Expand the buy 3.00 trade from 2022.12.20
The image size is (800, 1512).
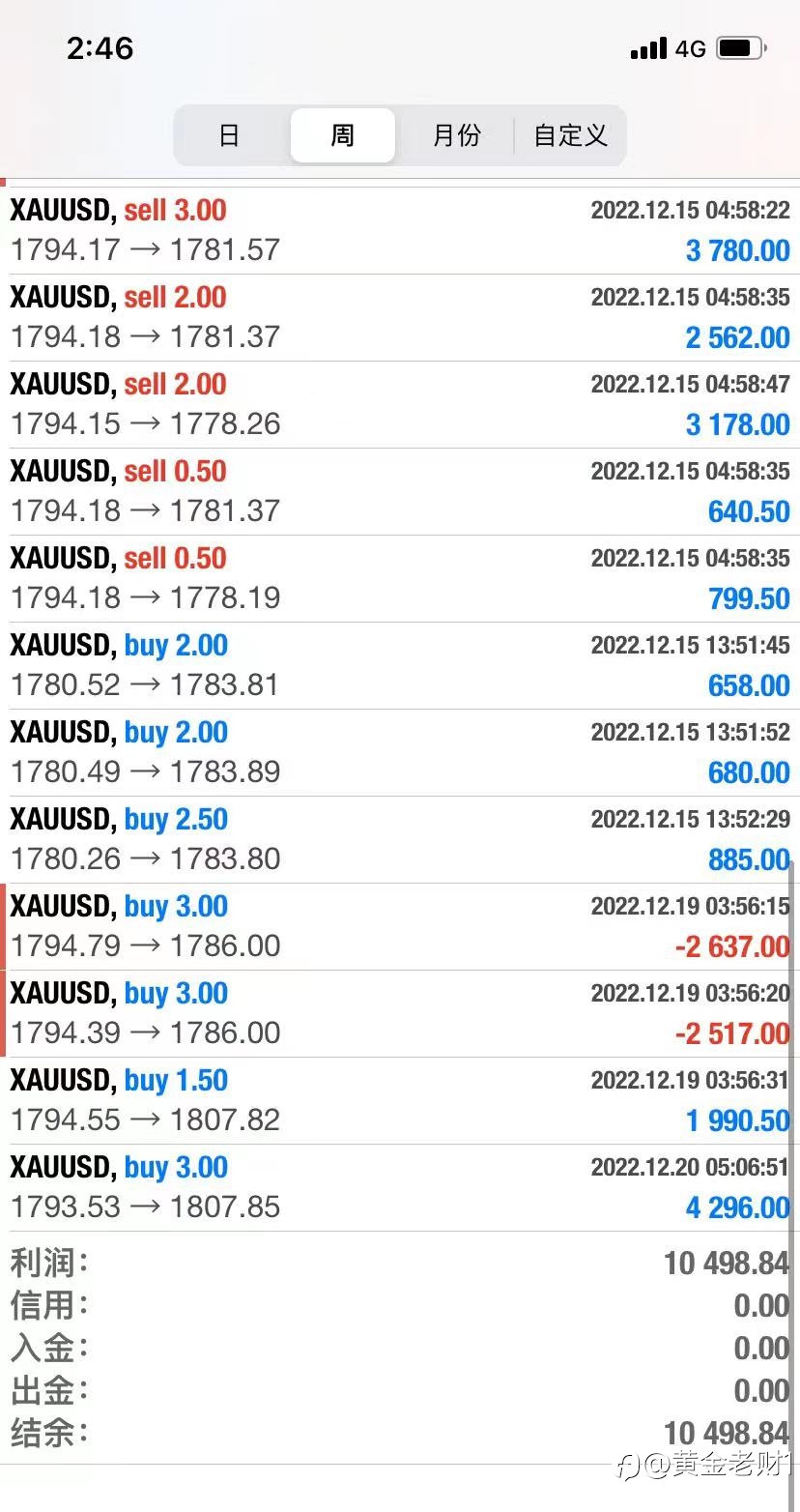[x=400, y=1188]
